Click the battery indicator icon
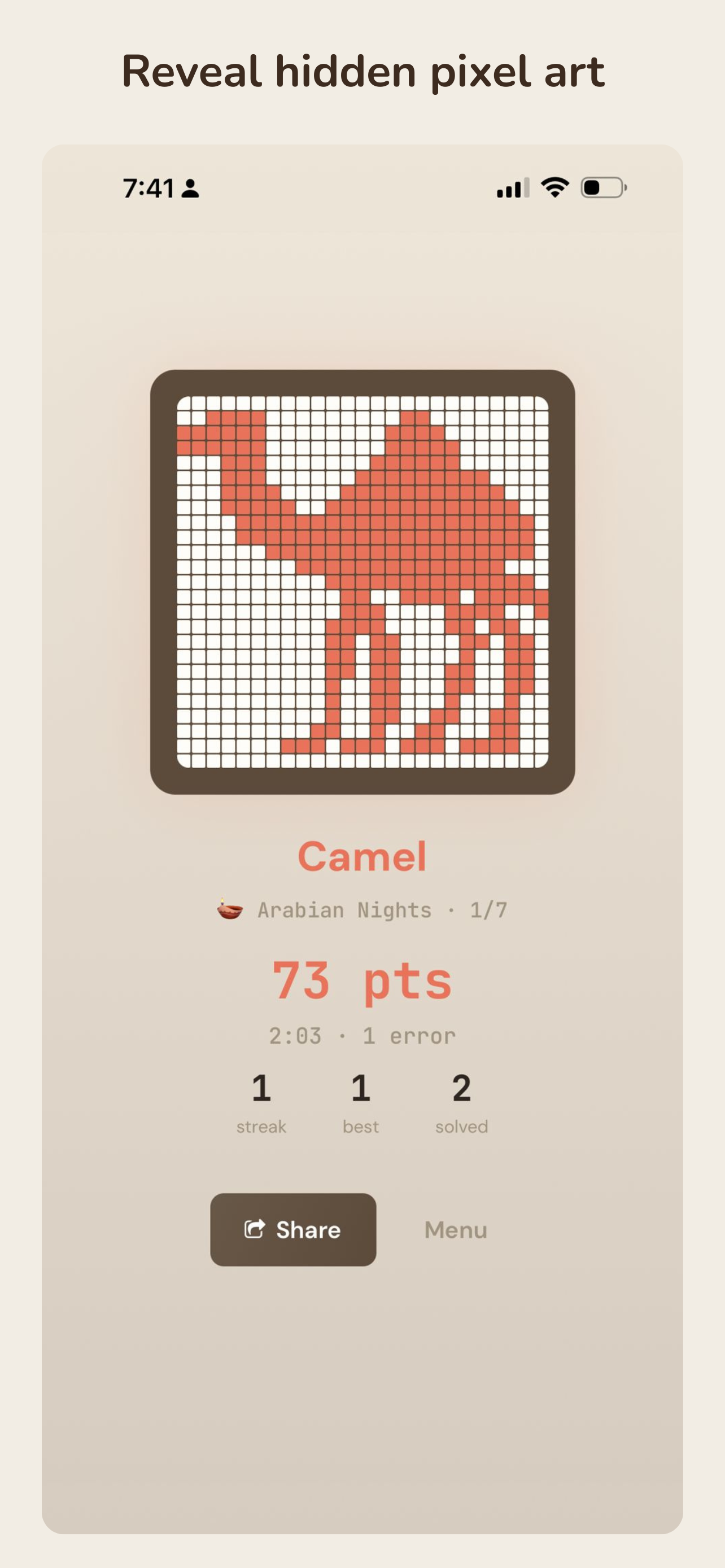725x1568 pixels. (x=603, y=187)
